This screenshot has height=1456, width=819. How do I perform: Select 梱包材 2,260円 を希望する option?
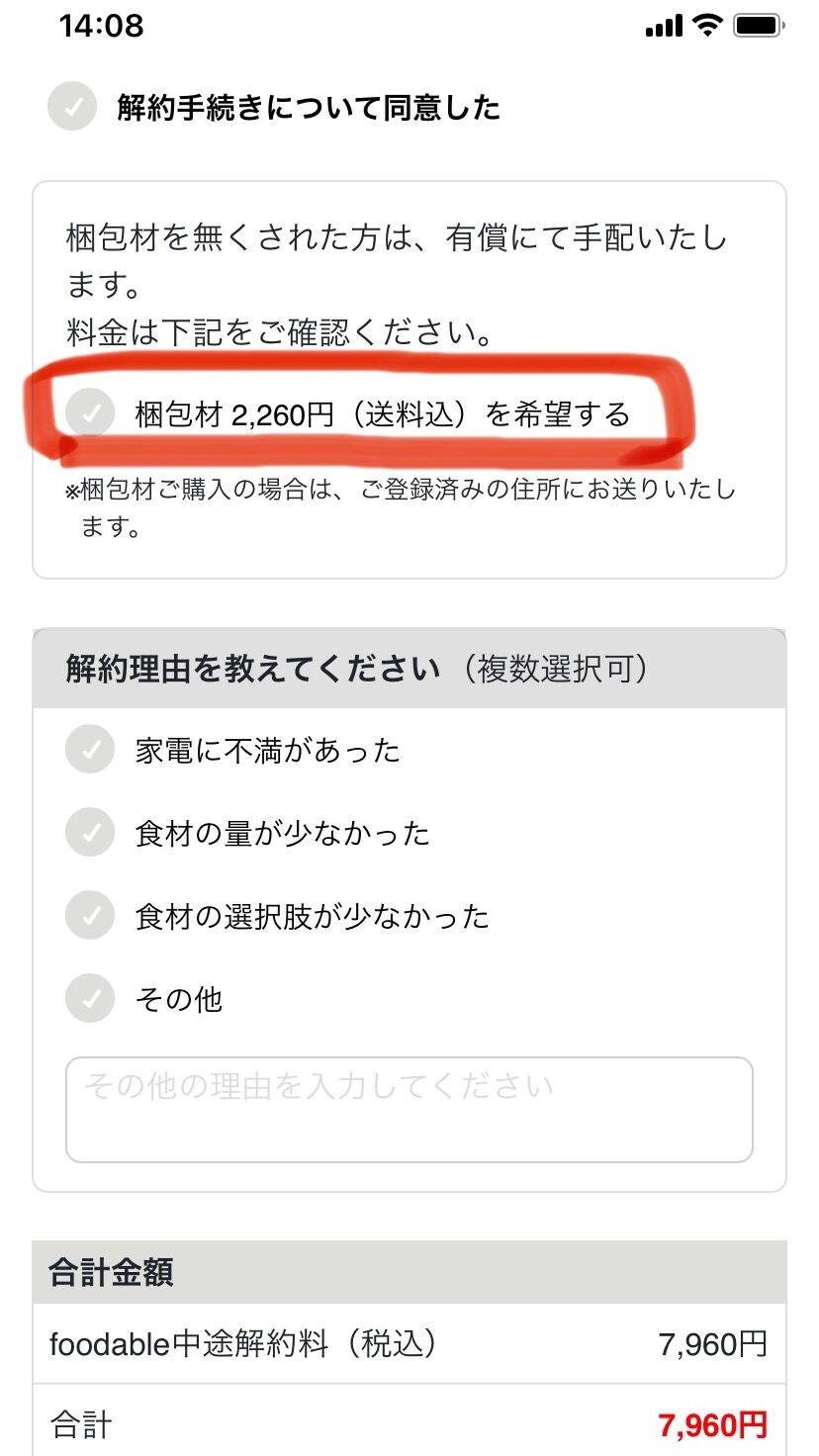(91, 413)
